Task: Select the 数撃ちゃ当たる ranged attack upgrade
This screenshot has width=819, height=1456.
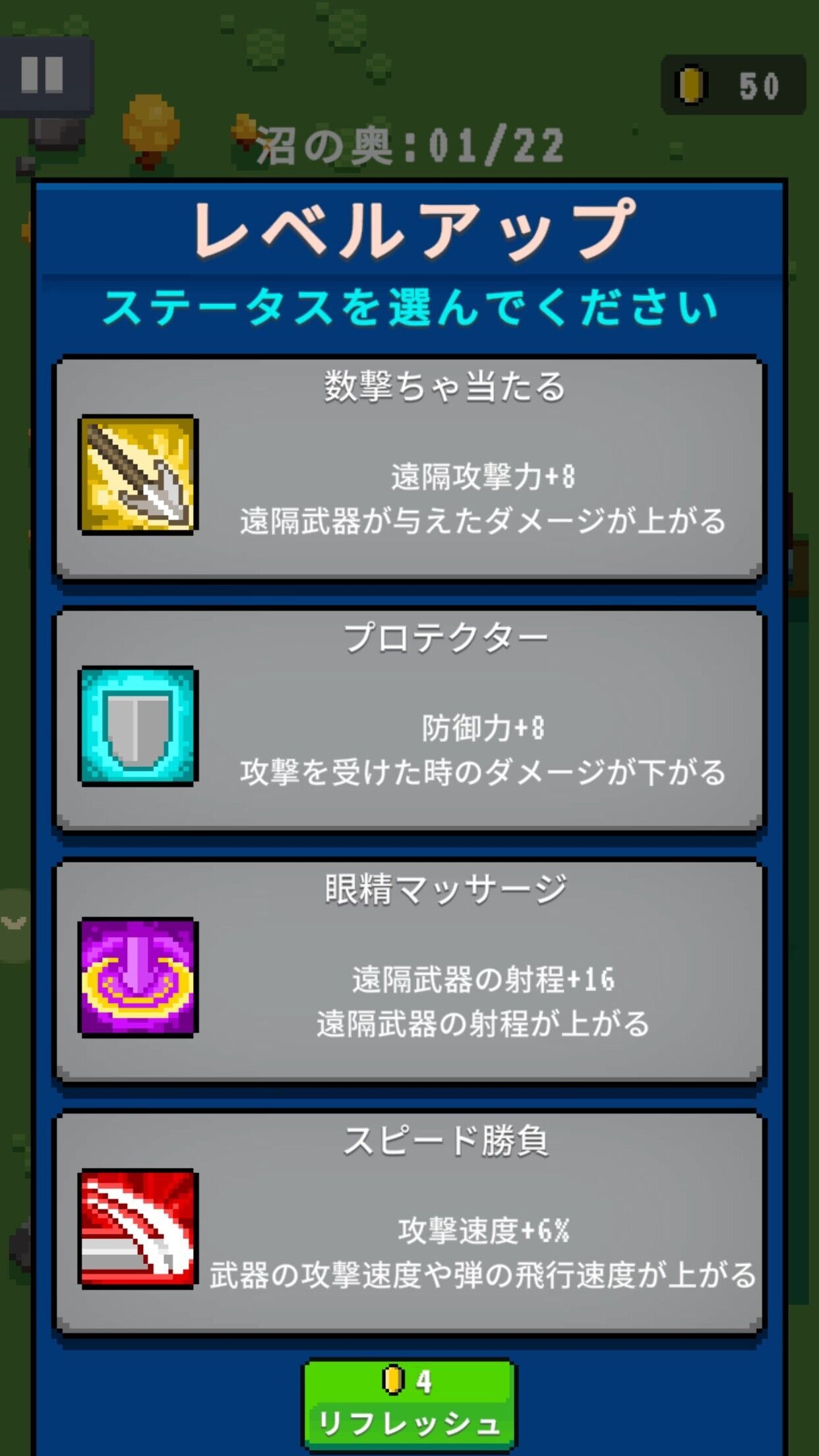Action: 409,470
